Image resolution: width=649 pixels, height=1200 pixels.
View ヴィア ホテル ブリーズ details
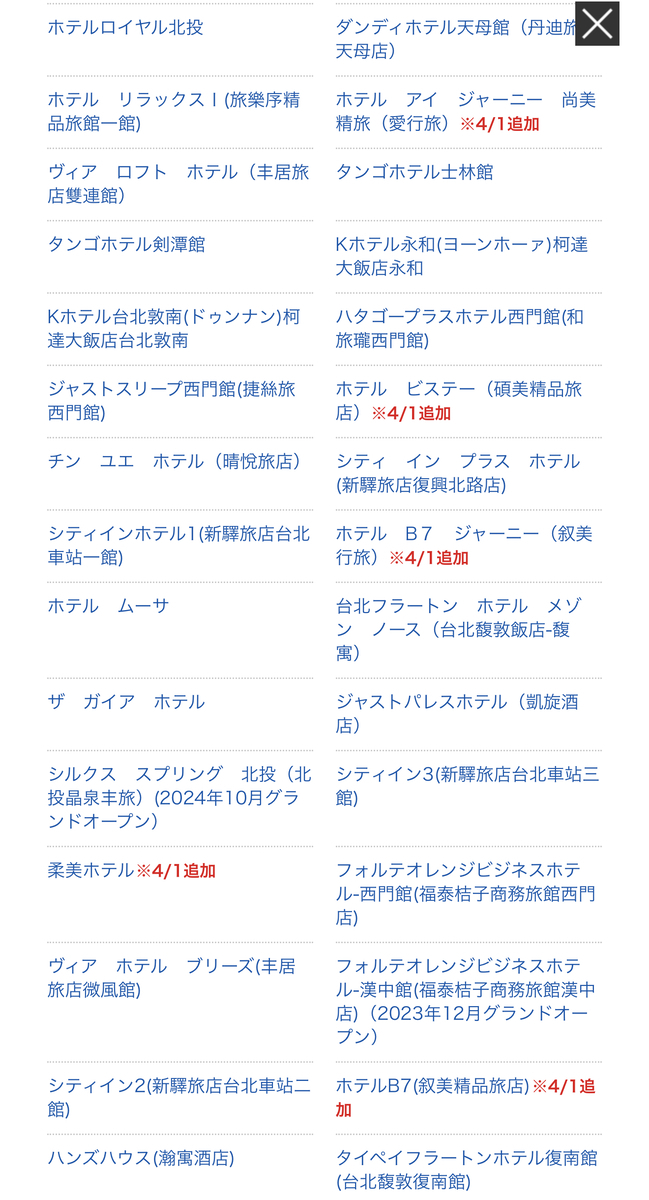(x=170, y=978)
